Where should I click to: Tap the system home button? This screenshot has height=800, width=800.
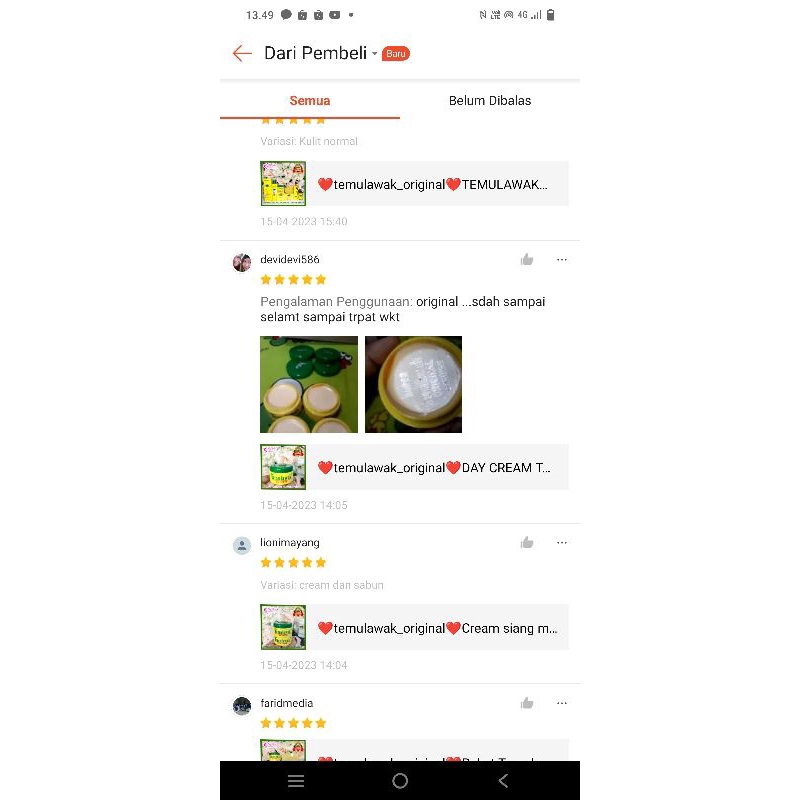pos(400,781)
